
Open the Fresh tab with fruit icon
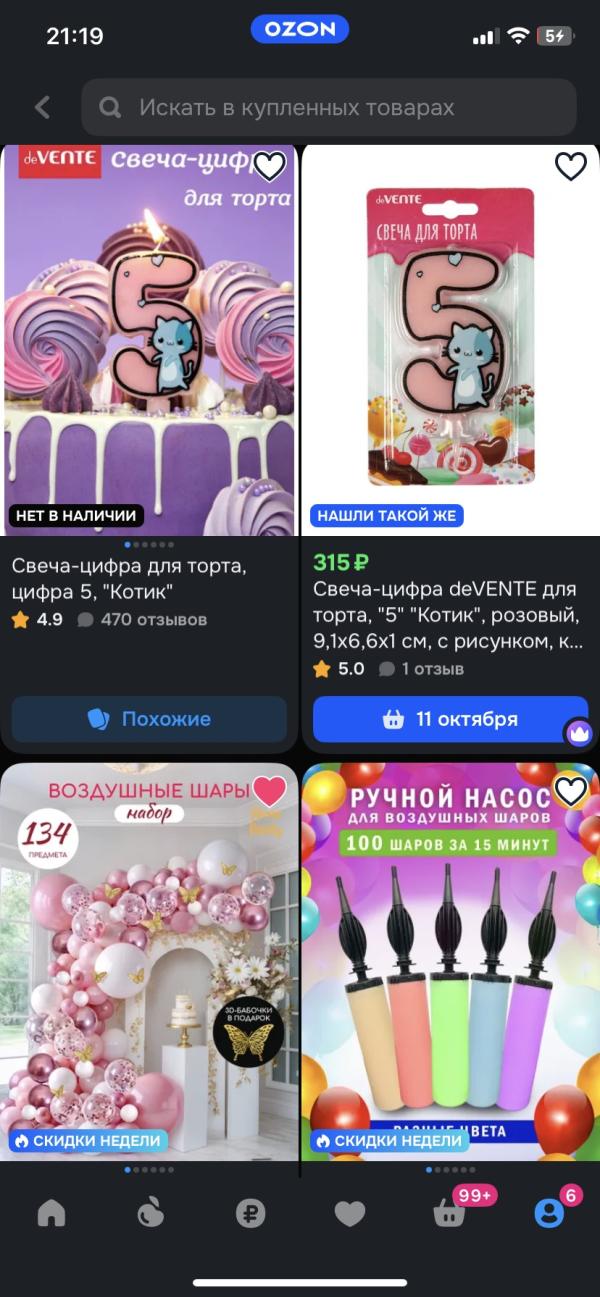point(150,1213)
